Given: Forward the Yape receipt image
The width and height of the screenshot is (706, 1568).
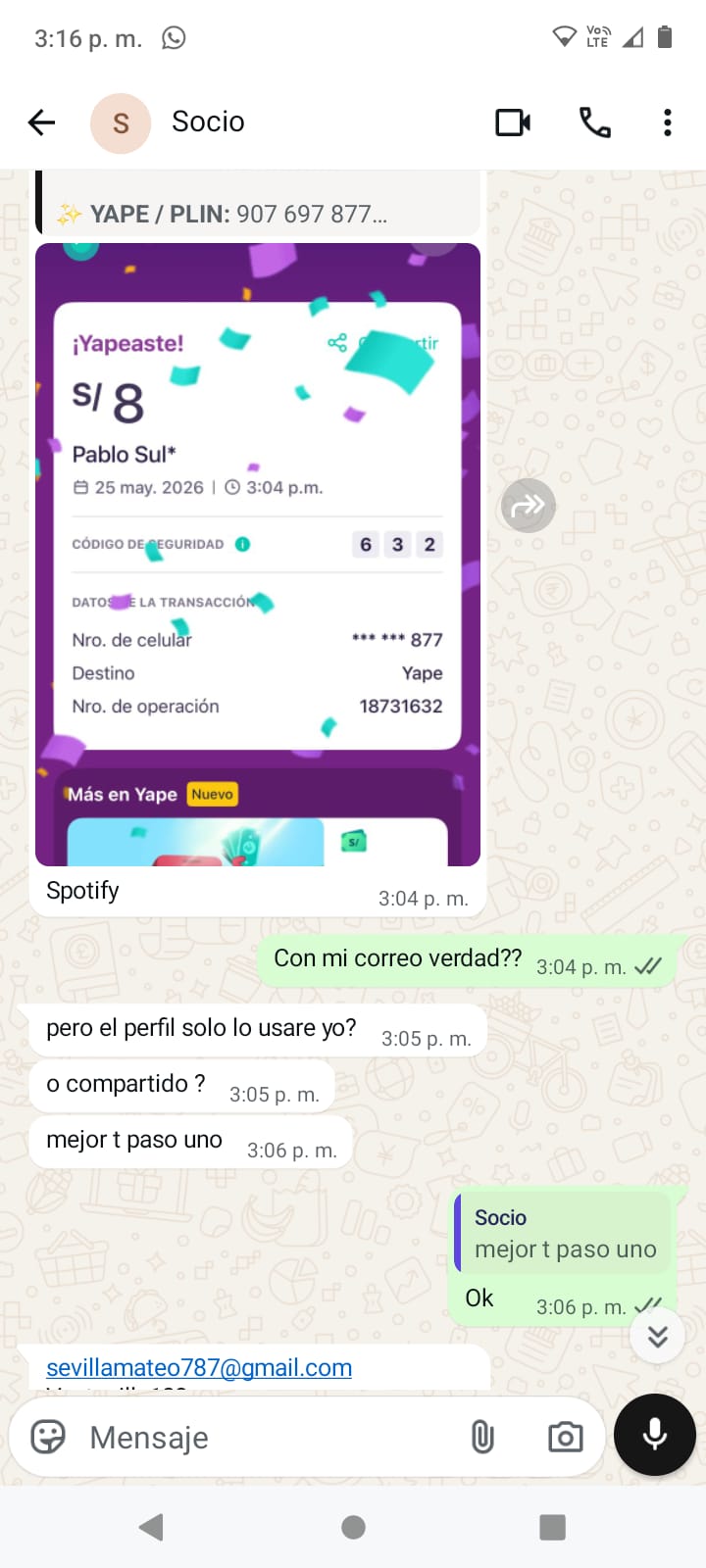Looking at the screenshot, I should point(529,506).
